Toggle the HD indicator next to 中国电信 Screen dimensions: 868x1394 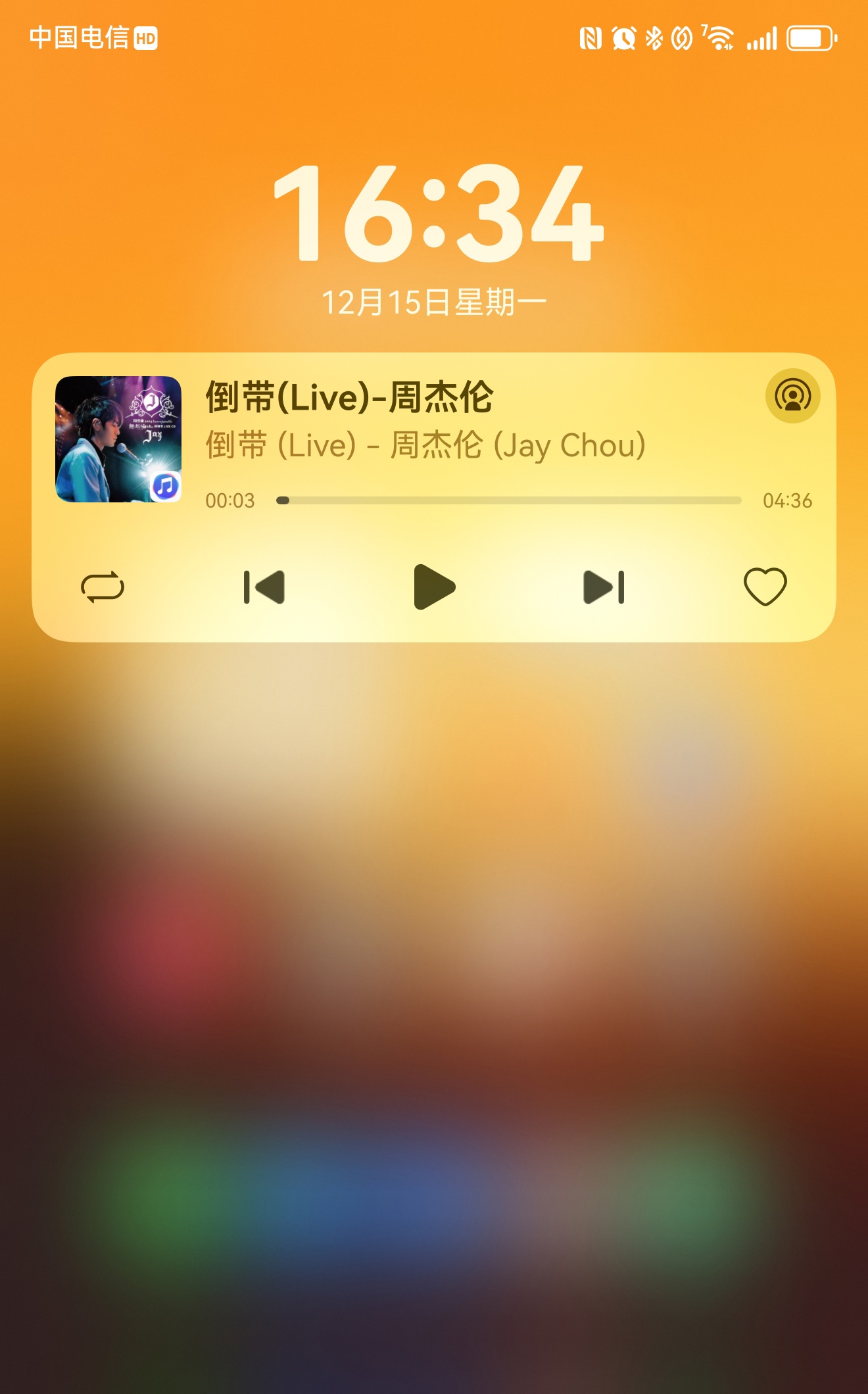click(145, 39)
